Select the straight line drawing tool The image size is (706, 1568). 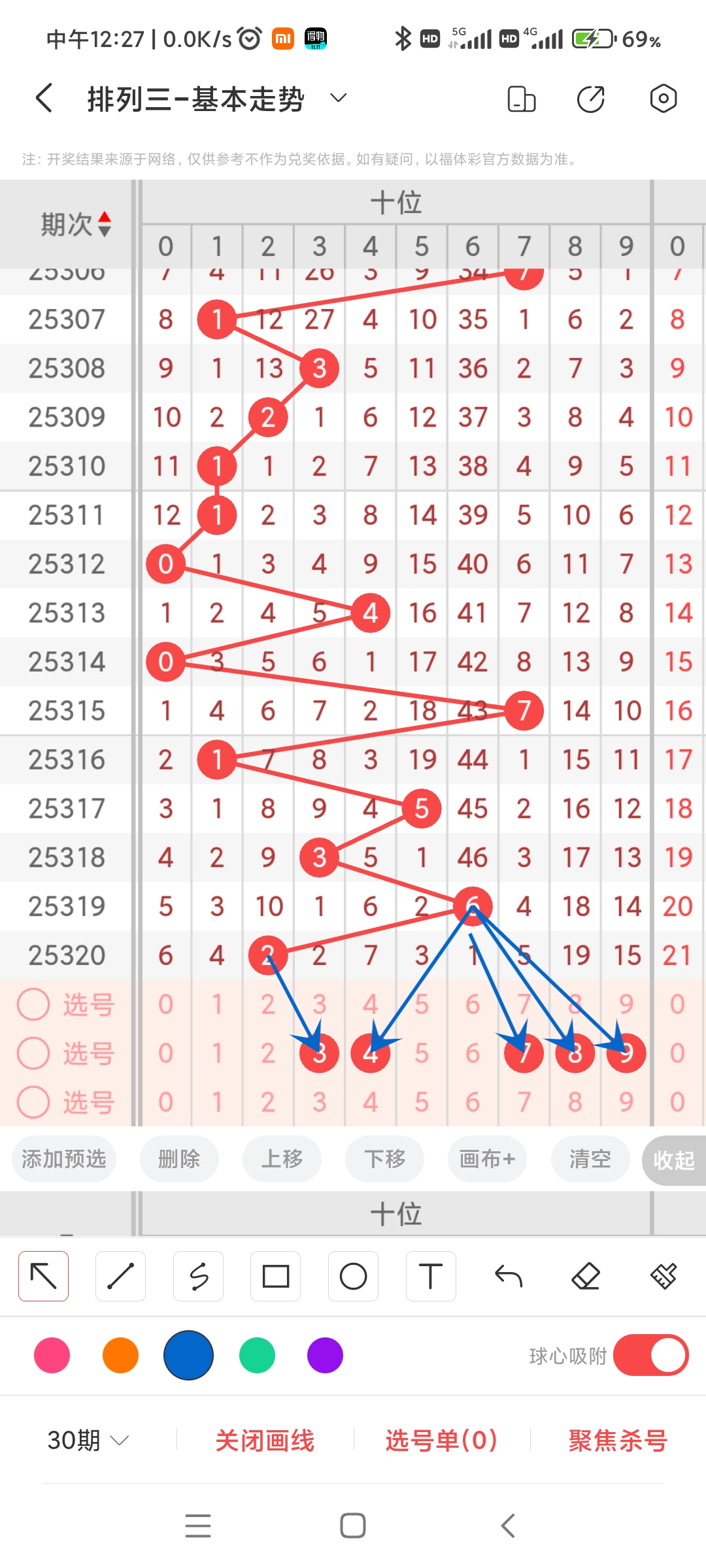[120, 1275]
